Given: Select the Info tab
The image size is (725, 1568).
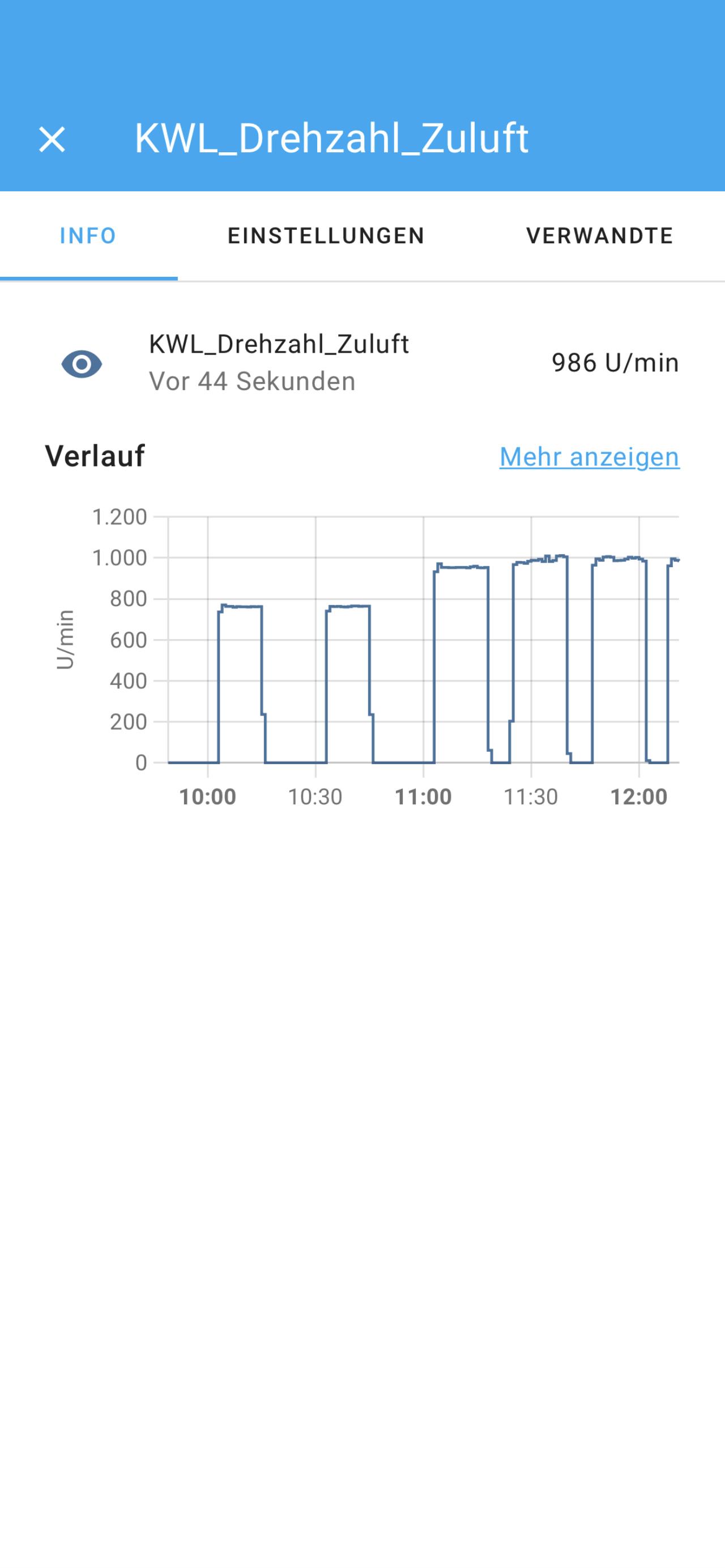Looking at the screenshot, I should (x=88, y=235).
